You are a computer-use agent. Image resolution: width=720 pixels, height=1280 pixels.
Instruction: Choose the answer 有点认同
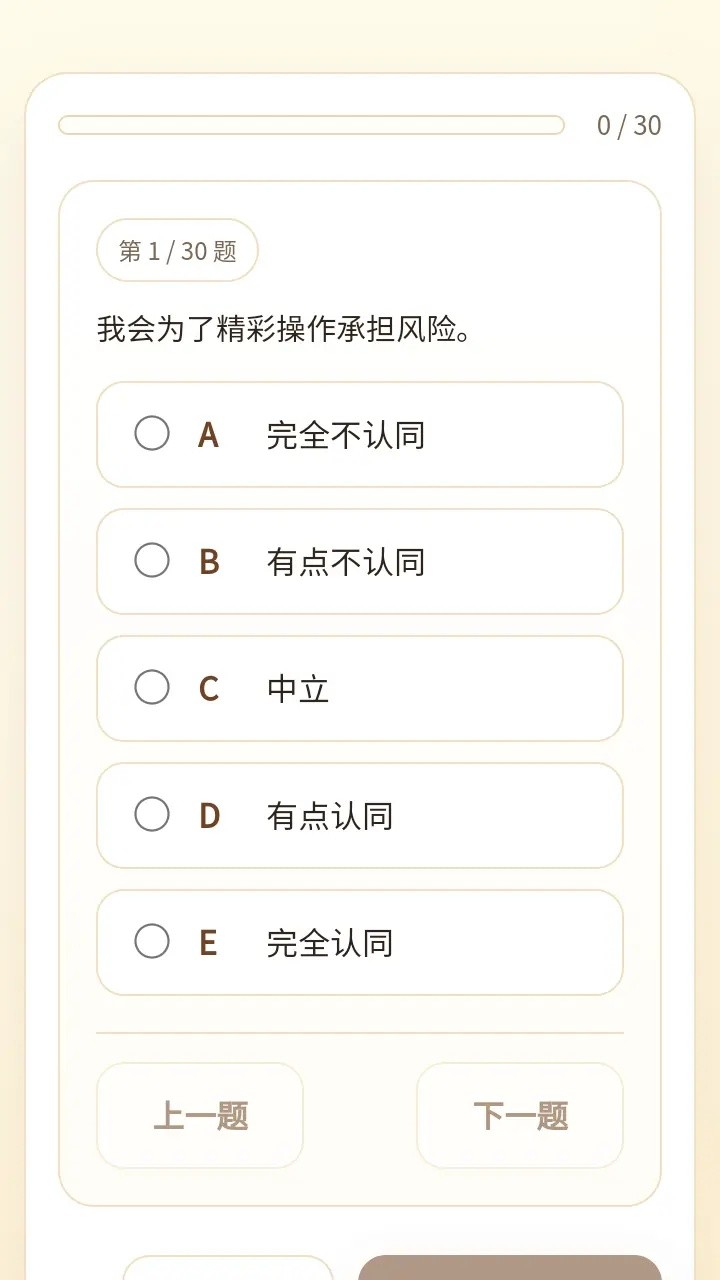click(x=330, y=815)
